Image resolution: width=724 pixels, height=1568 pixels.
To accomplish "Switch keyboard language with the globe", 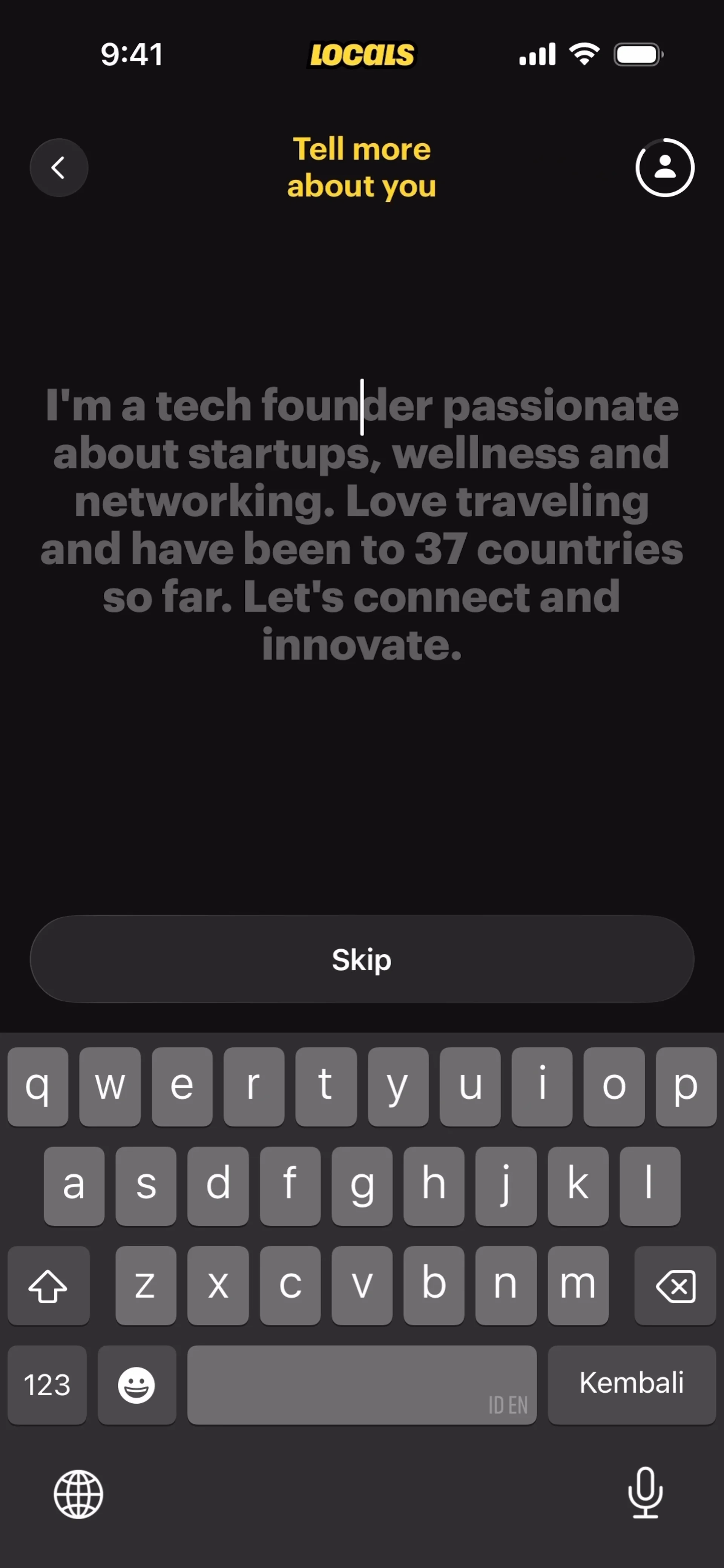I will 78,1493.
